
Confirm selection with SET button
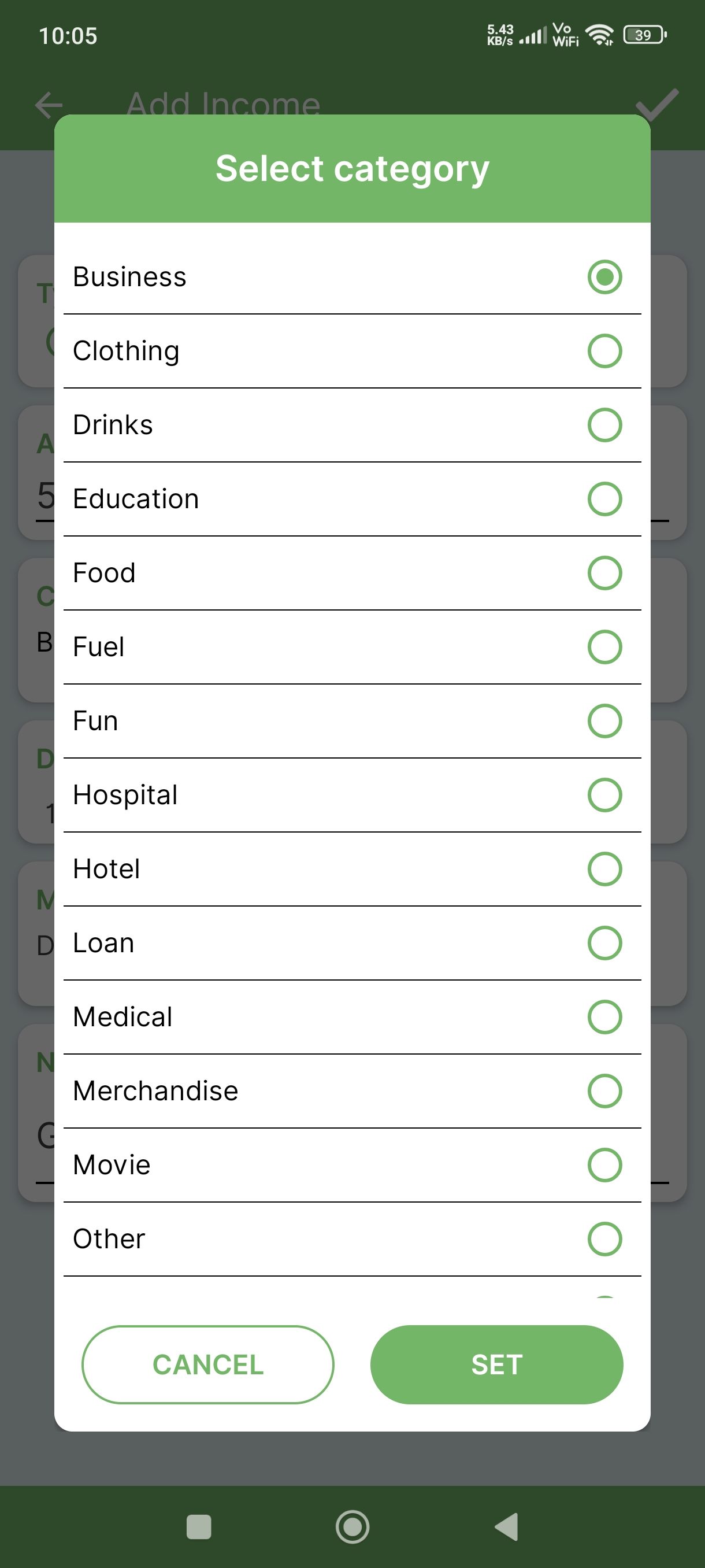click(x=496, y=1364)
